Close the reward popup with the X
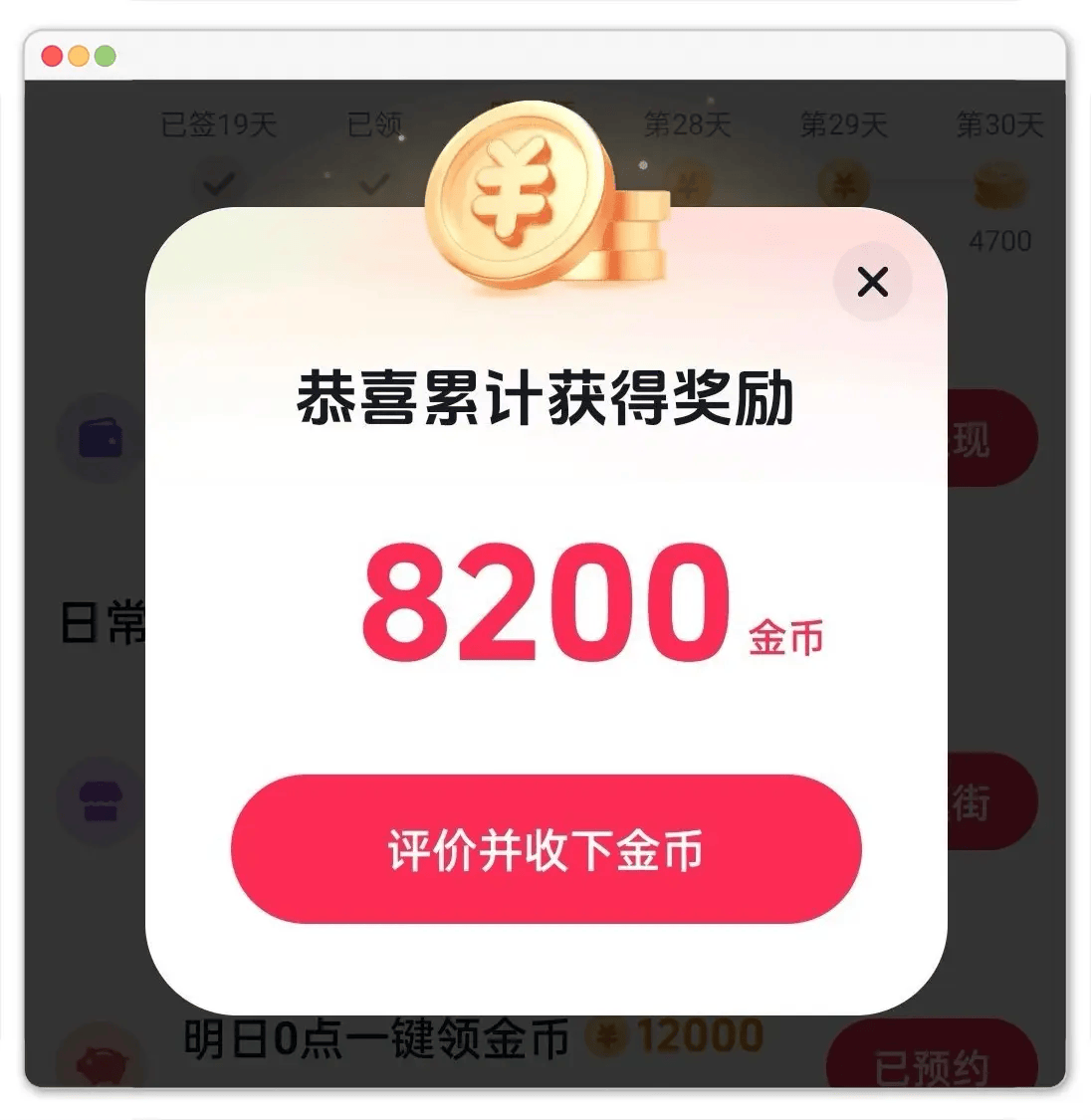The image size is (1091, 1120). pyautogui.click(x=872, y=282)
